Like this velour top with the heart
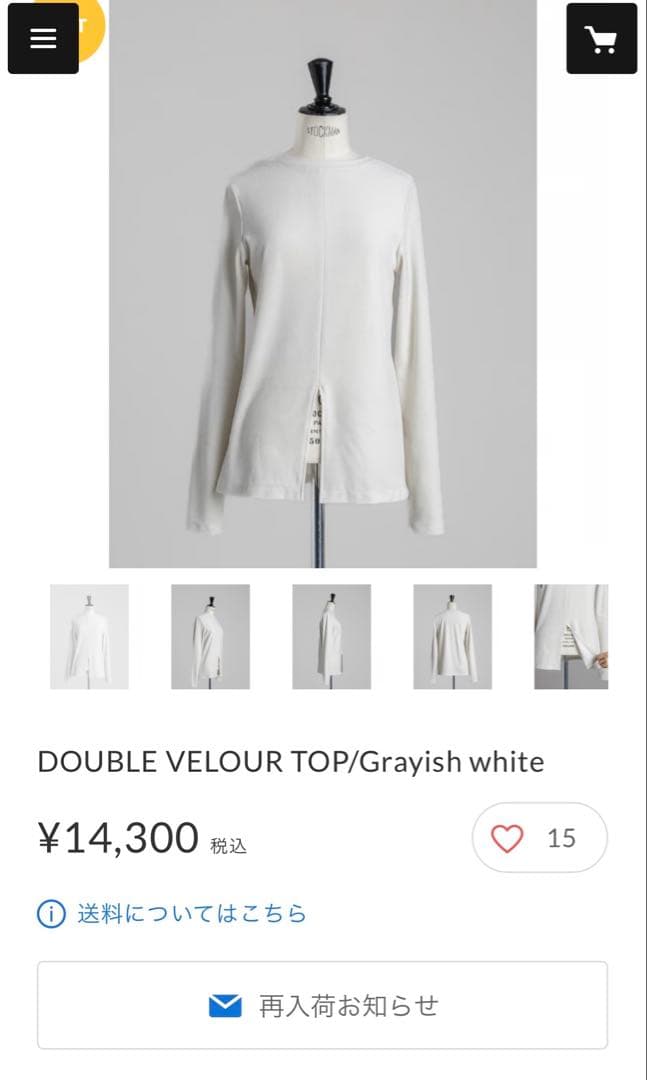Screen dimensions: 647x1080 coord(508,838)
